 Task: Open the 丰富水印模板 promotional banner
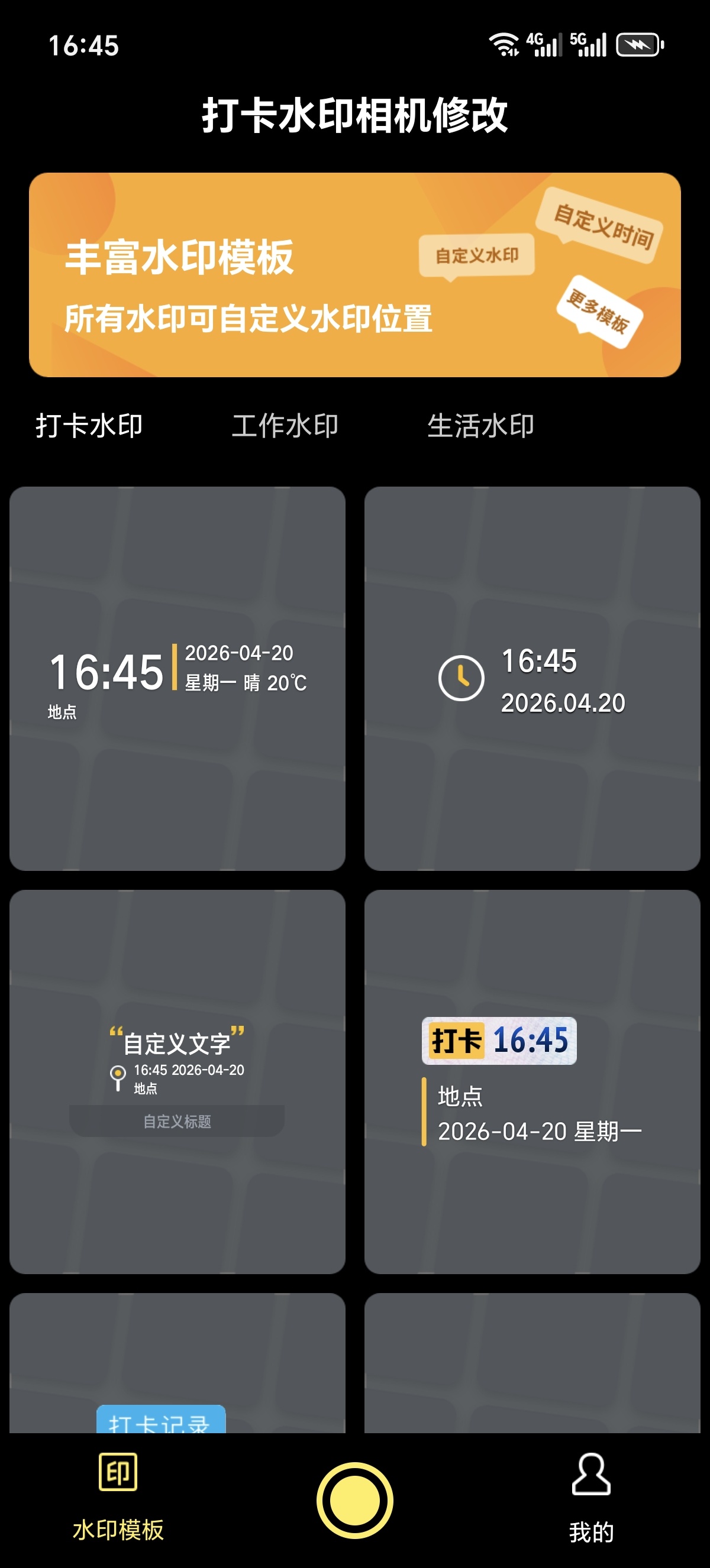coord(355,275)
